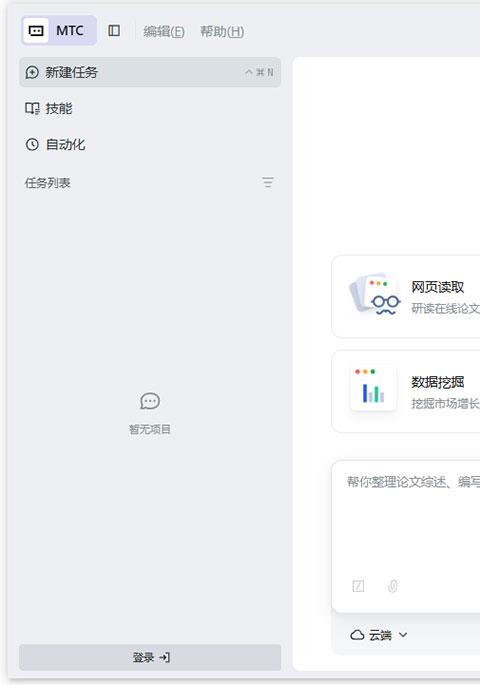Select the 数据挖掘 card

pyautogui.click(x=406, y=391)
